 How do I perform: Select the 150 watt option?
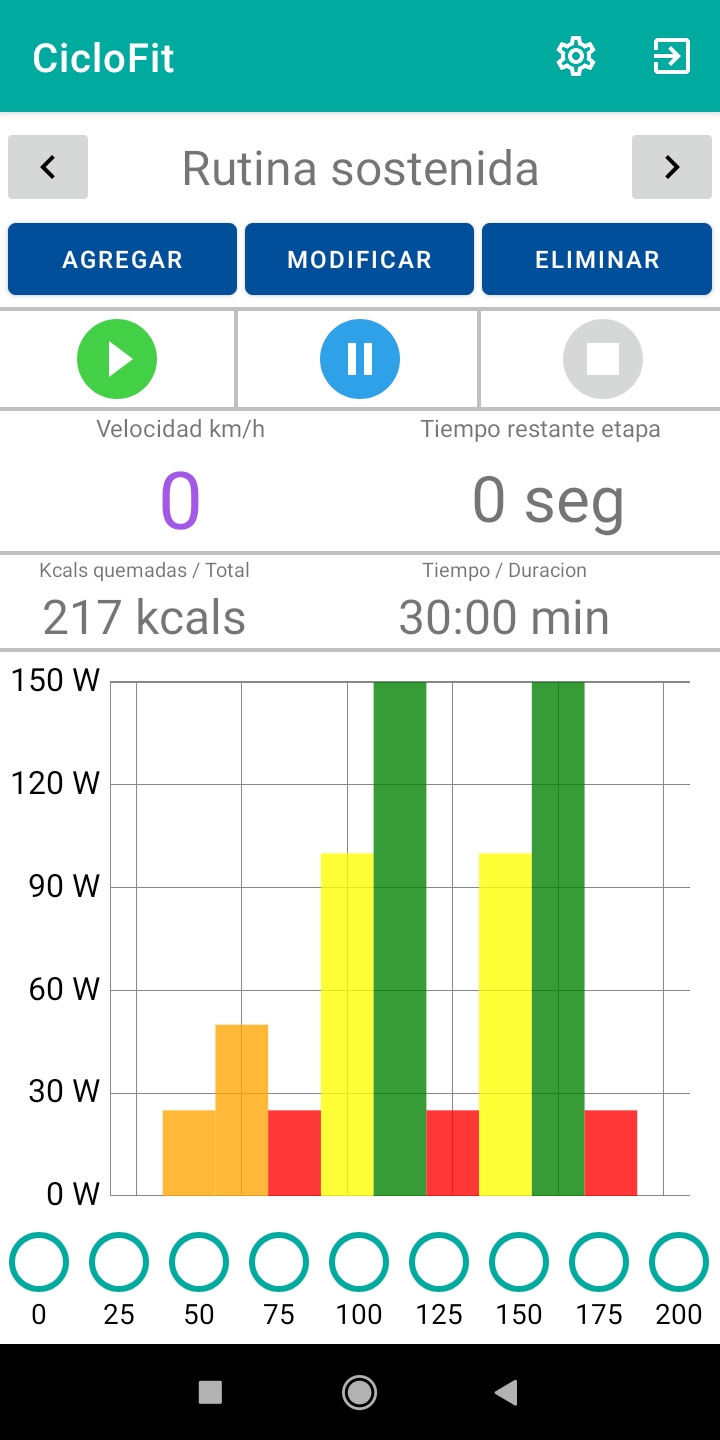coord(519,1262)
